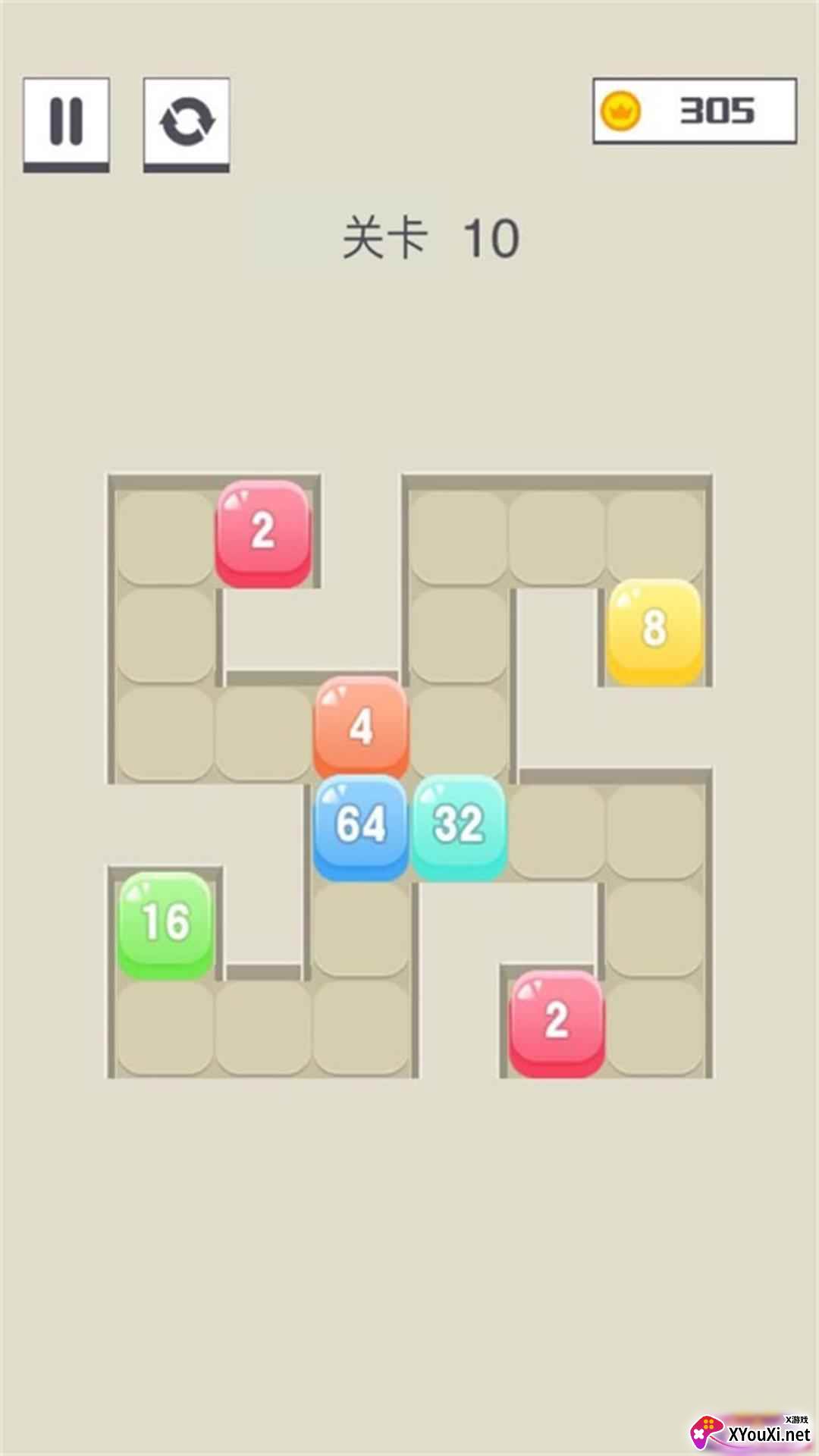Tap the orange 4 block
Image resolution: width=819 pixels, height=1456 pixels.
[x=361, y=728]
